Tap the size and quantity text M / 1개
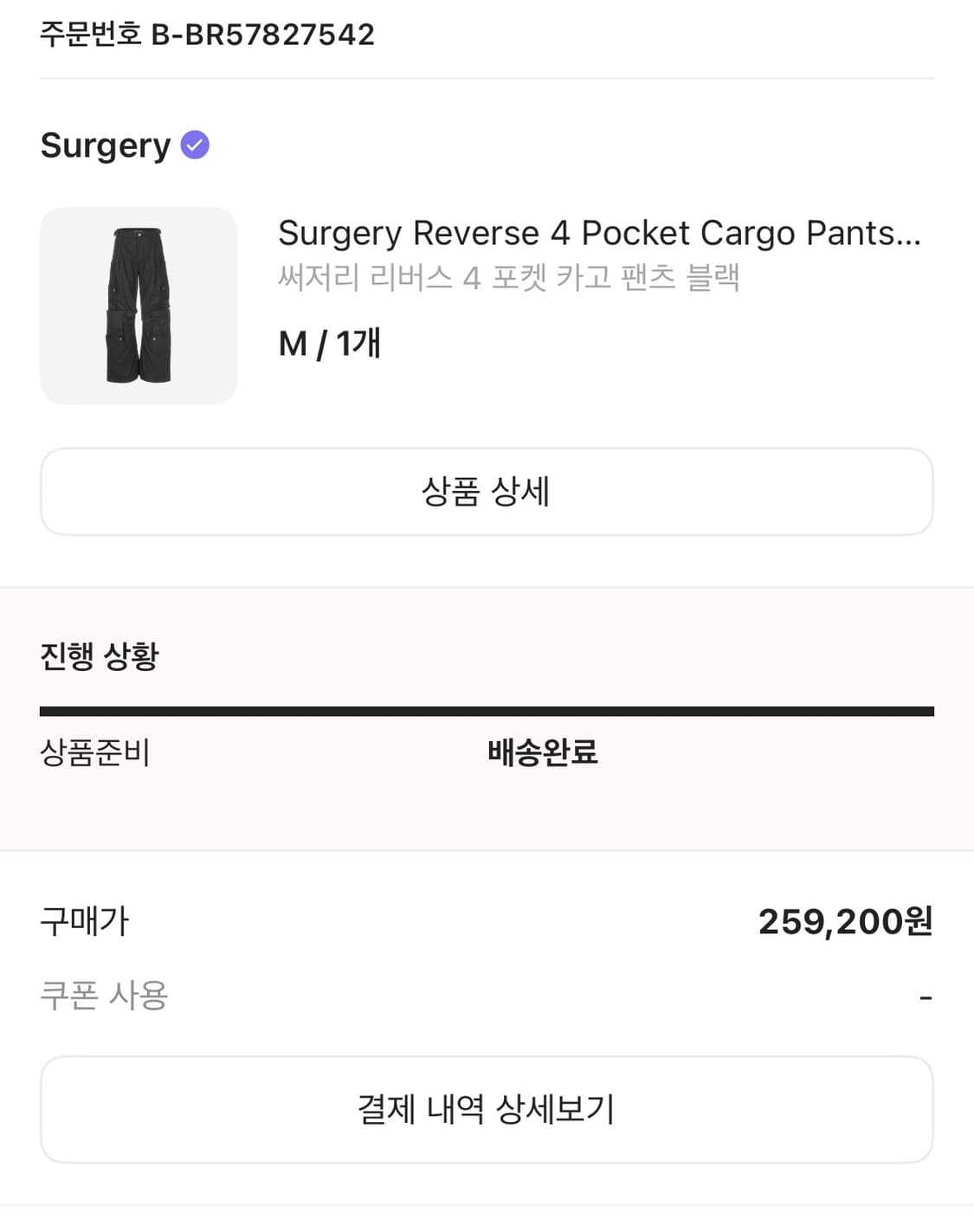The width and height of the screenshot is (974, 1232). (x=329, y=343)
